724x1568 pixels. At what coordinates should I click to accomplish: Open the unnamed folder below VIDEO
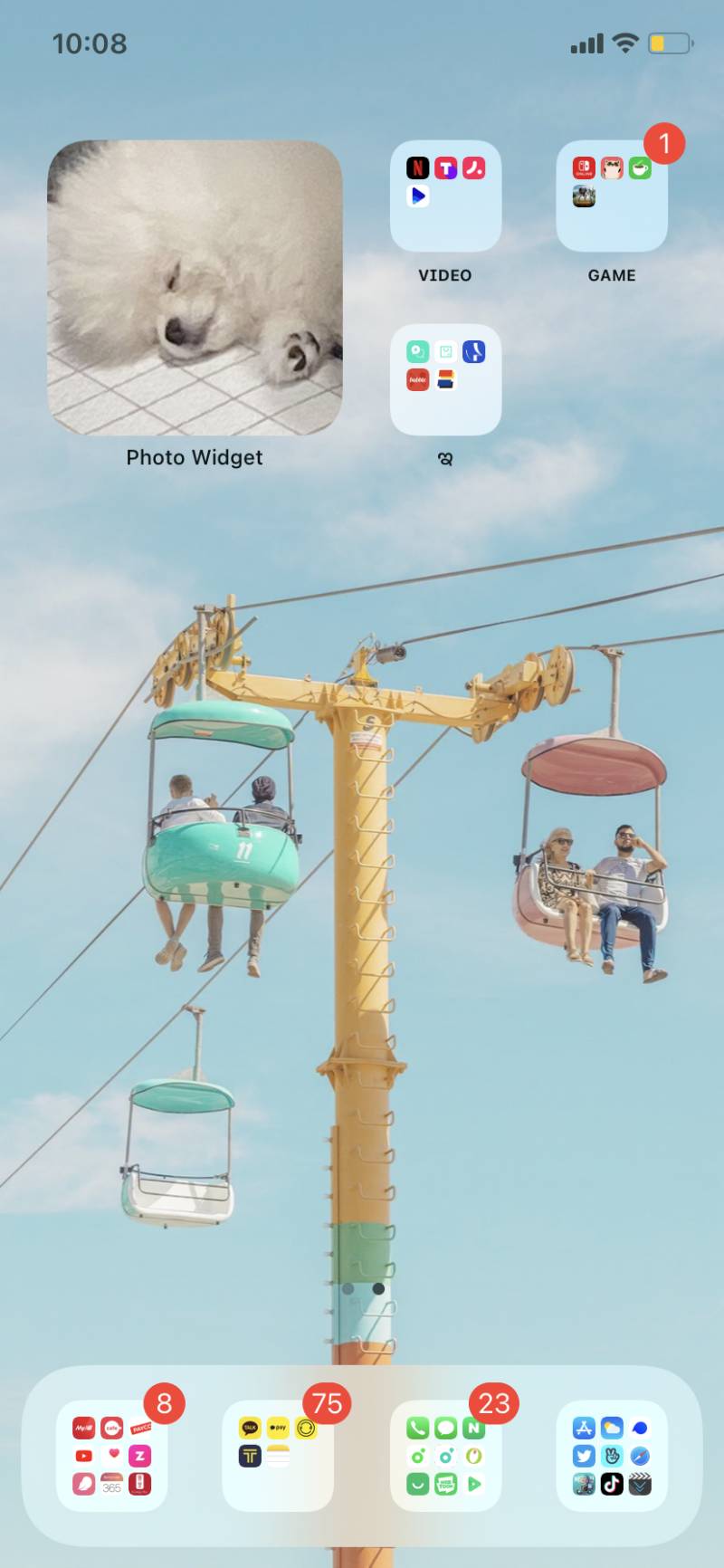[445, 379]
